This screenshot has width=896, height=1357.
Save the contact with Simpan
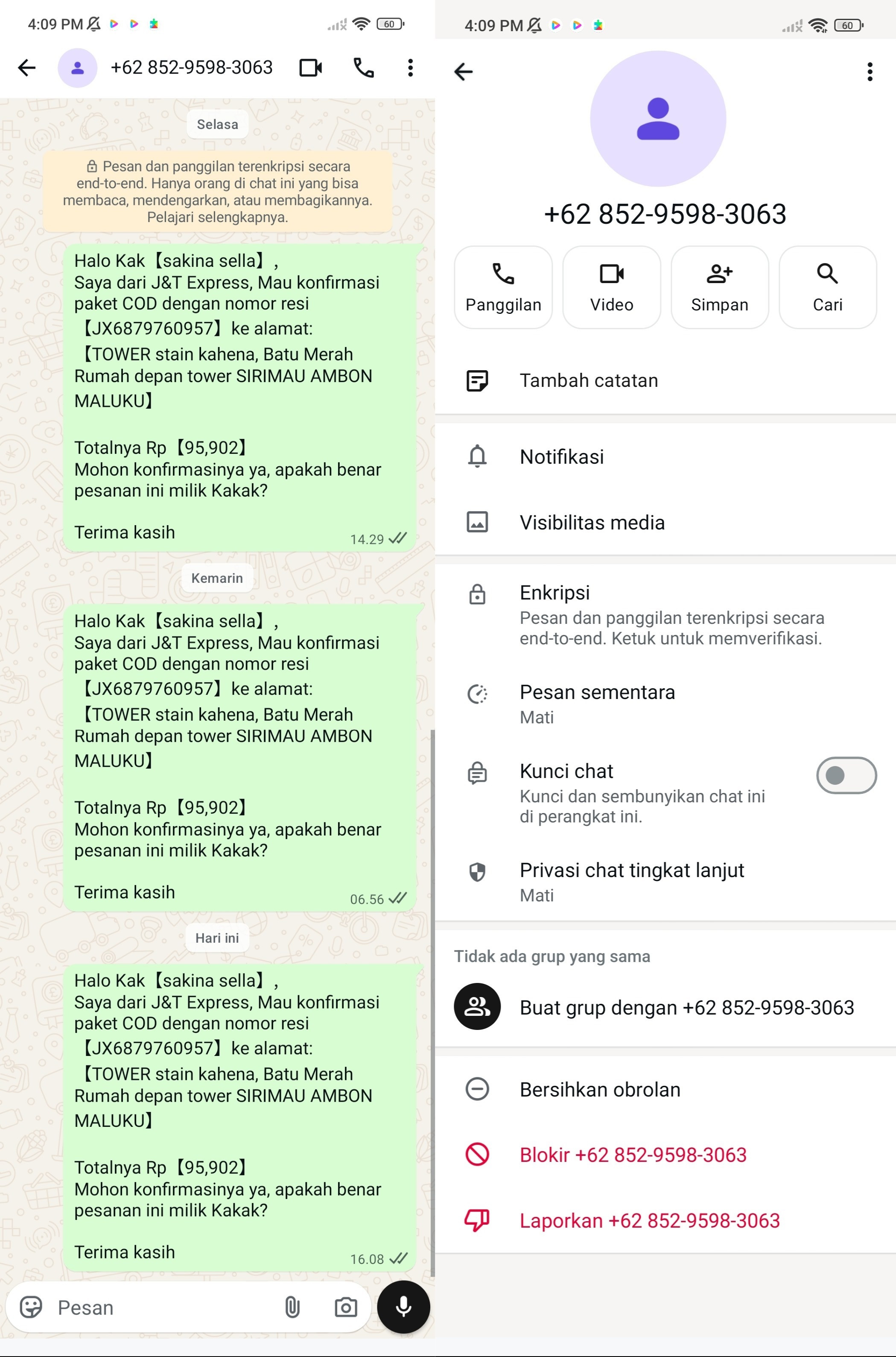719,287
